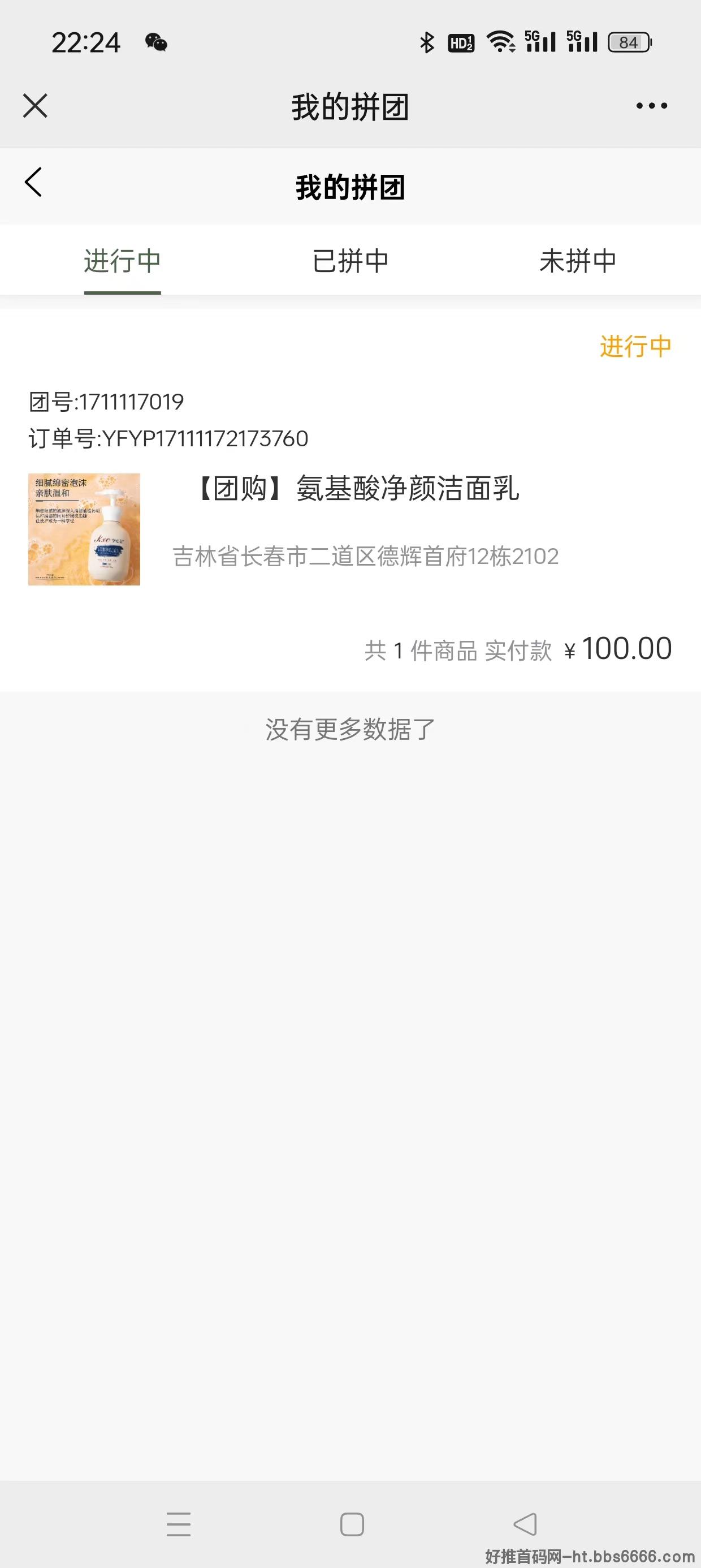Close the mini program with the X icon

pos(35,106)
